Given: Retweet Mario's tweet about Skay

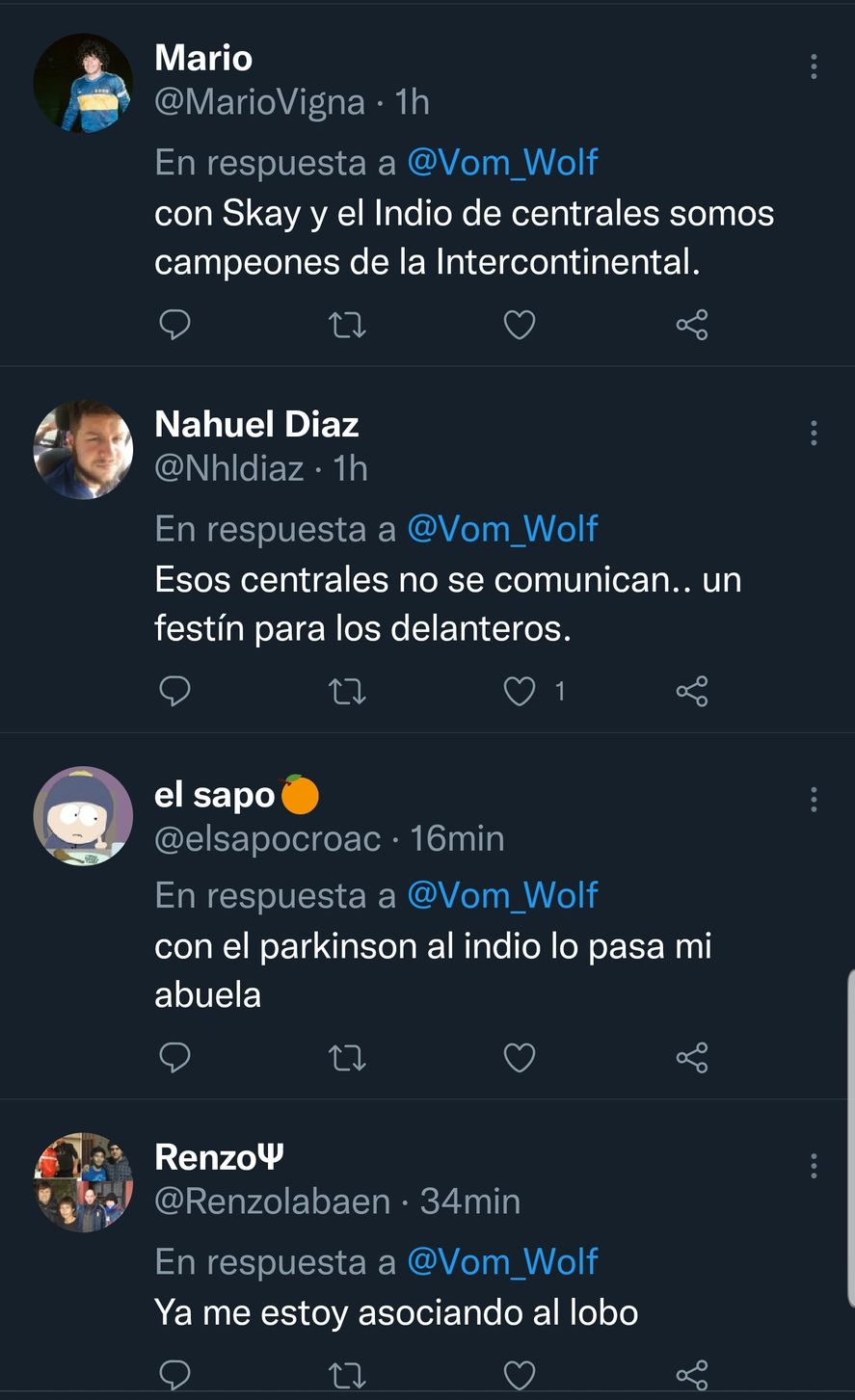Looking at the screenshot, I should pos(347,326).
